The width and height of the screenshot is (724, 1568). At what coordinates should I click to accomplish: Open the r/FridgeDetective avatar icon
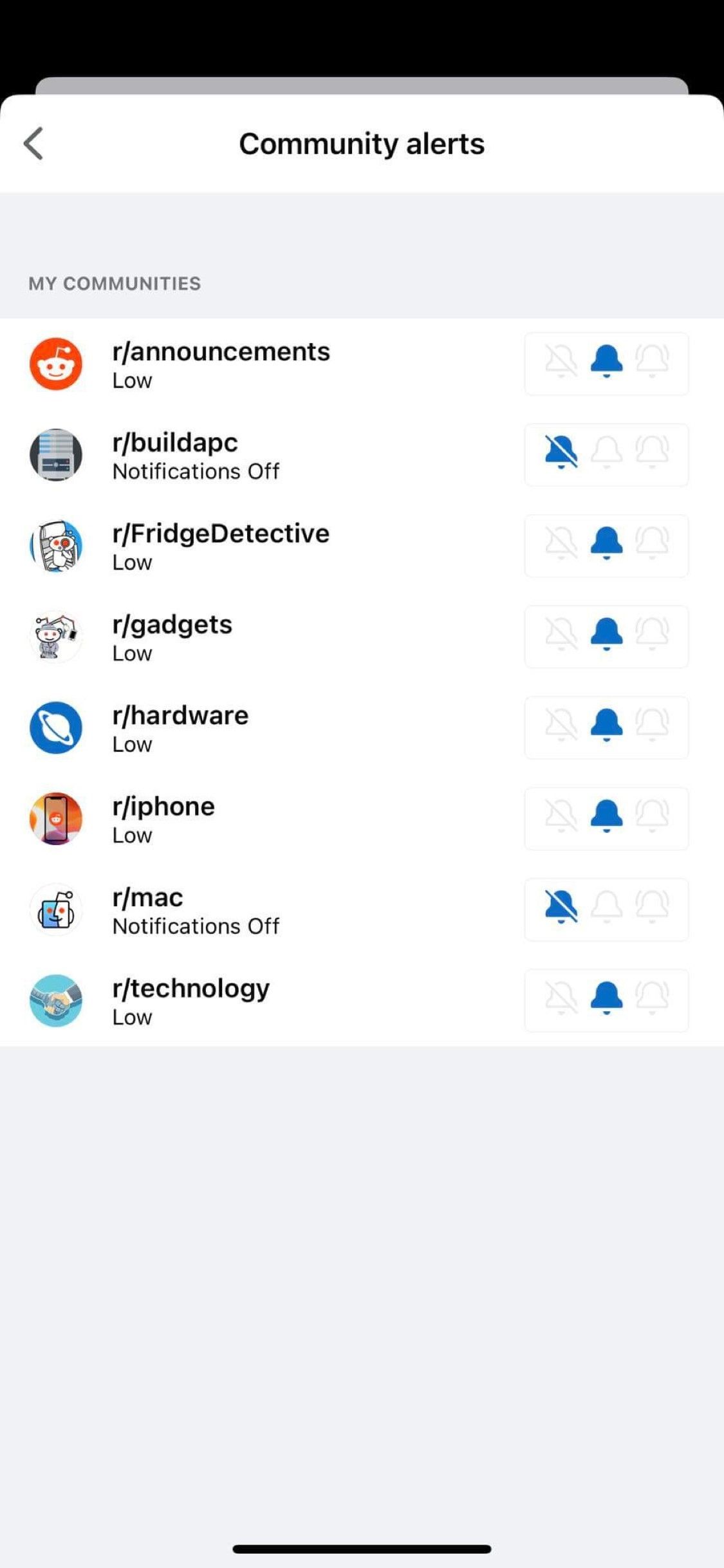pos(56,546)
